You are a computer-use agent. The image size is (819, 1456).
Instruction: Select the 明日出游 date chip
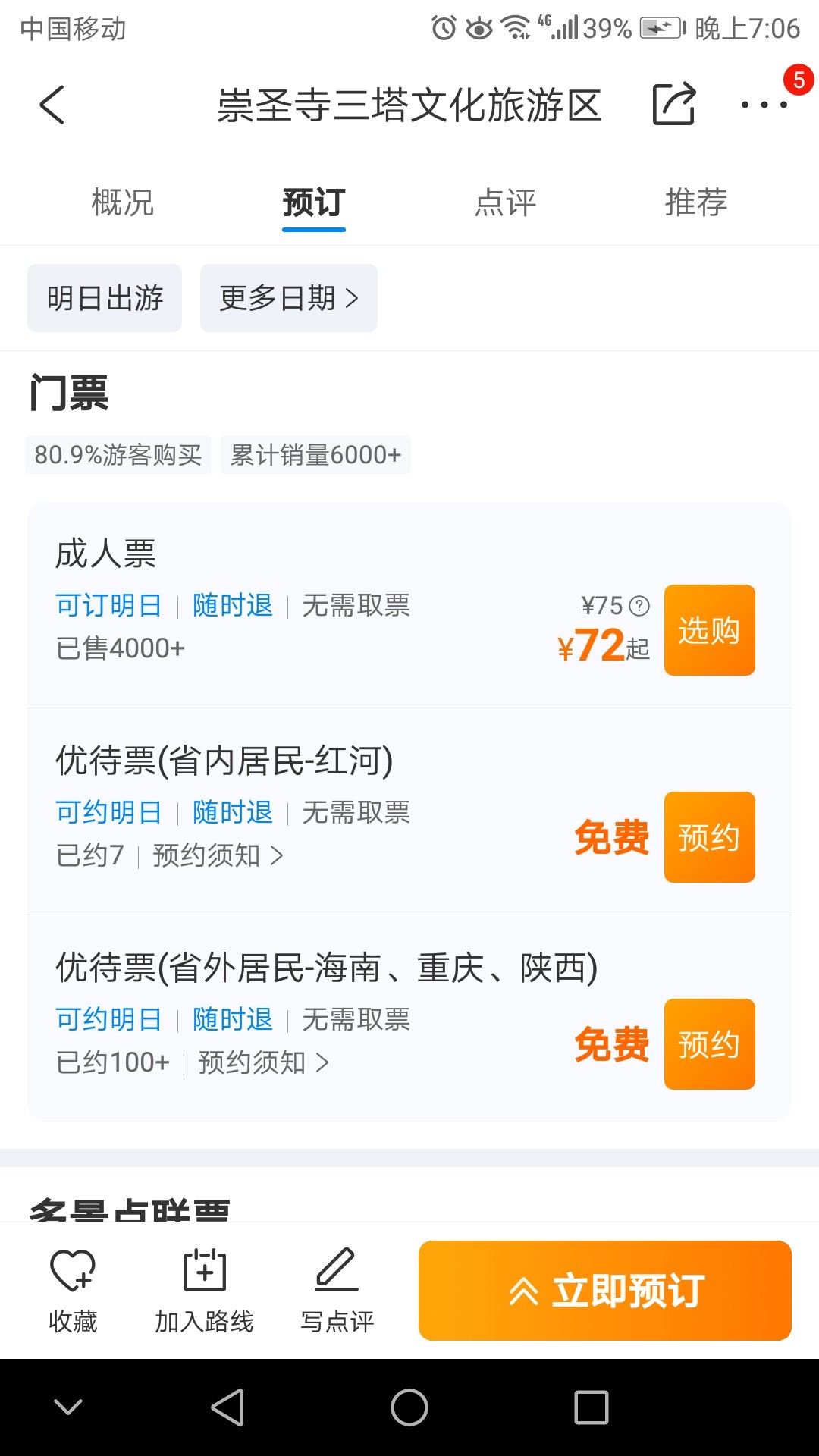(105, 298)
